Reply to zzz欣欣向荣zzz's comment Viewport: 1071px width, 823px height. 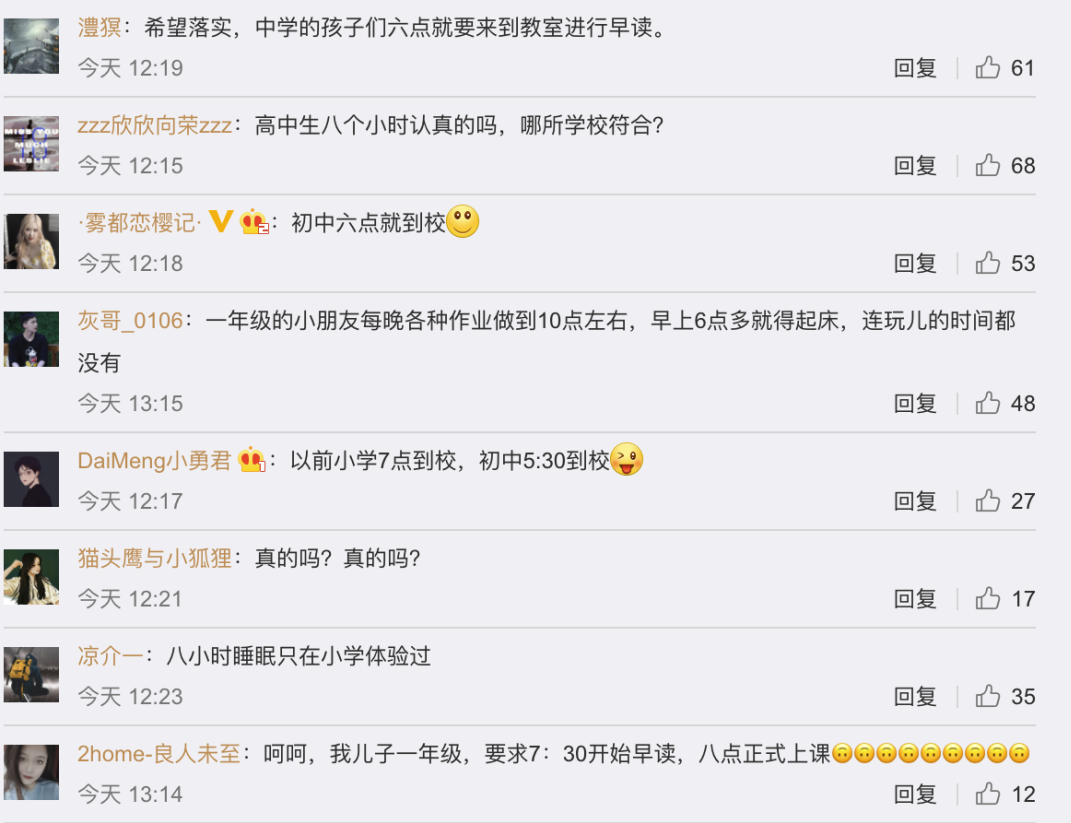[x=915, y=166]
